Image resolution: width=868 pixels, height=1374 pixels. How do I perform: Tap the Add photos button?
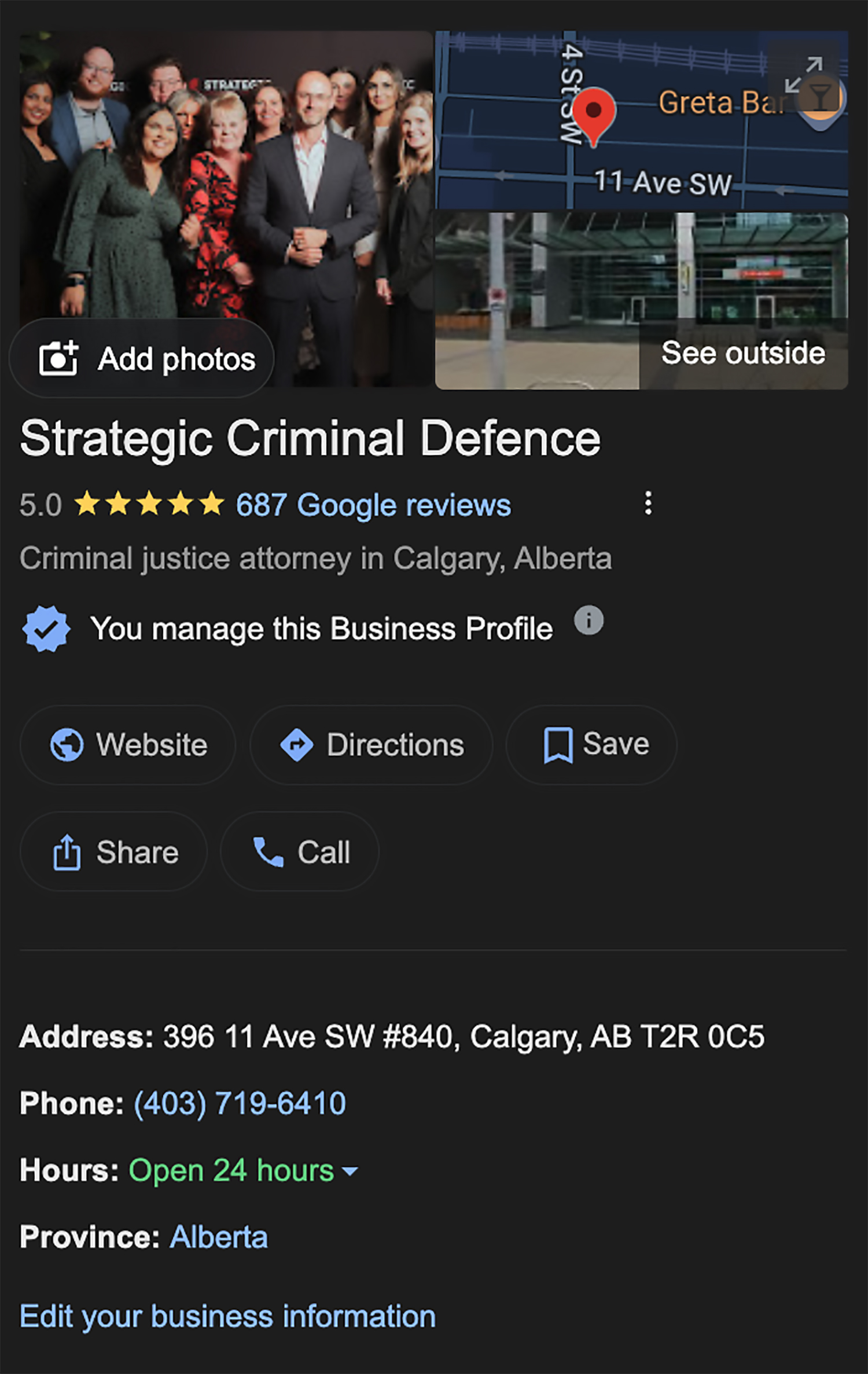142,358
